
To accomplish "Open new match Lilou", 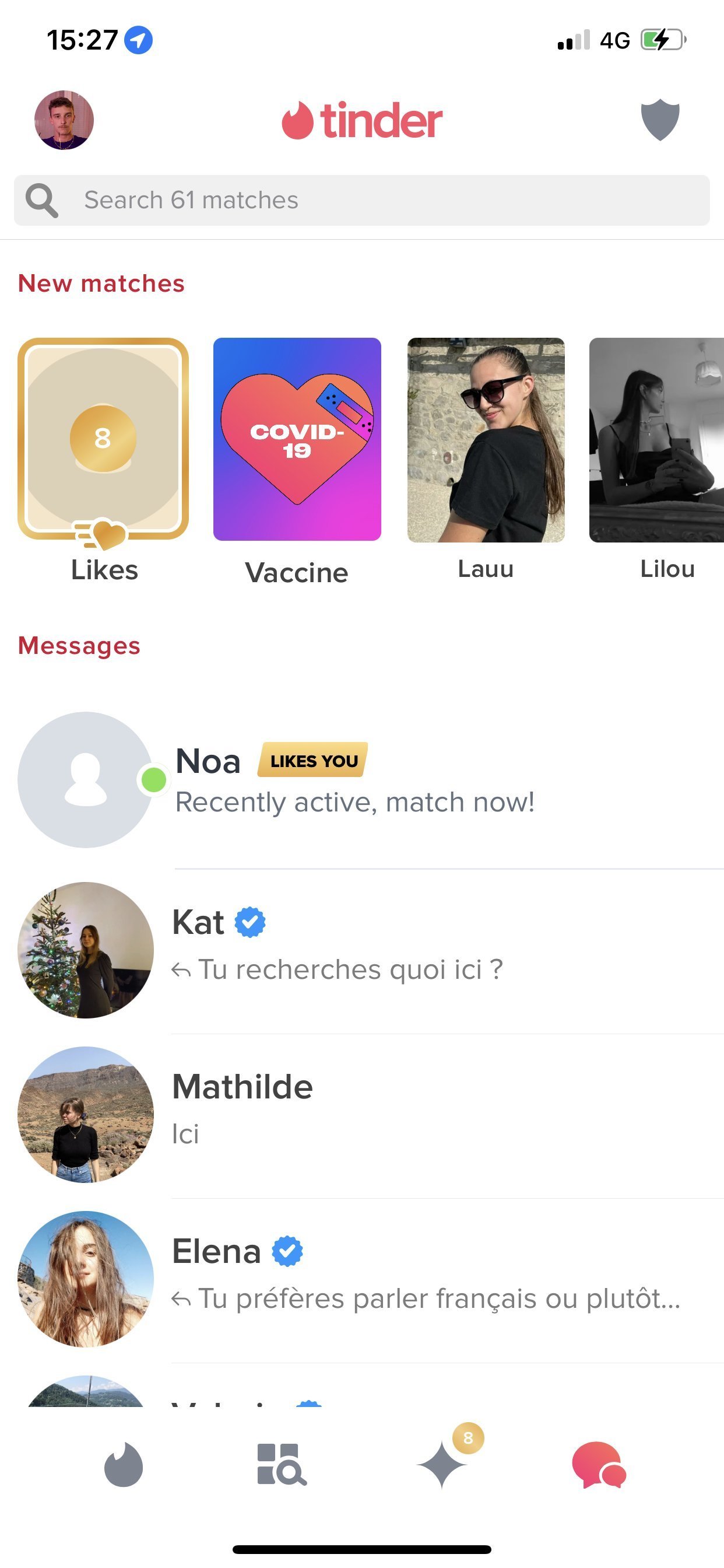I will click(657, 440).
